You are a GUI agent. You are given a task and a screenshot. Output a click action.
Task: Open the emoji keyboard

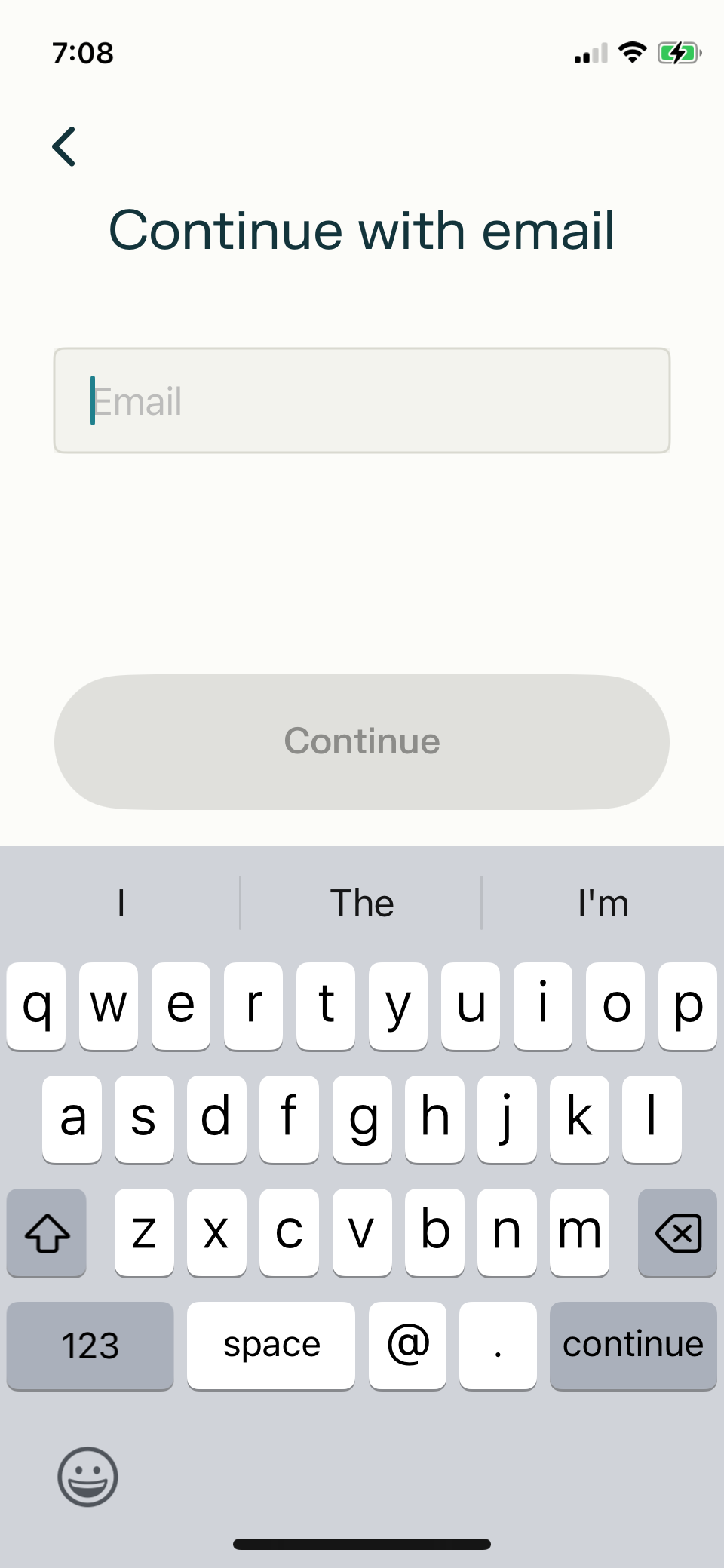87,1477
